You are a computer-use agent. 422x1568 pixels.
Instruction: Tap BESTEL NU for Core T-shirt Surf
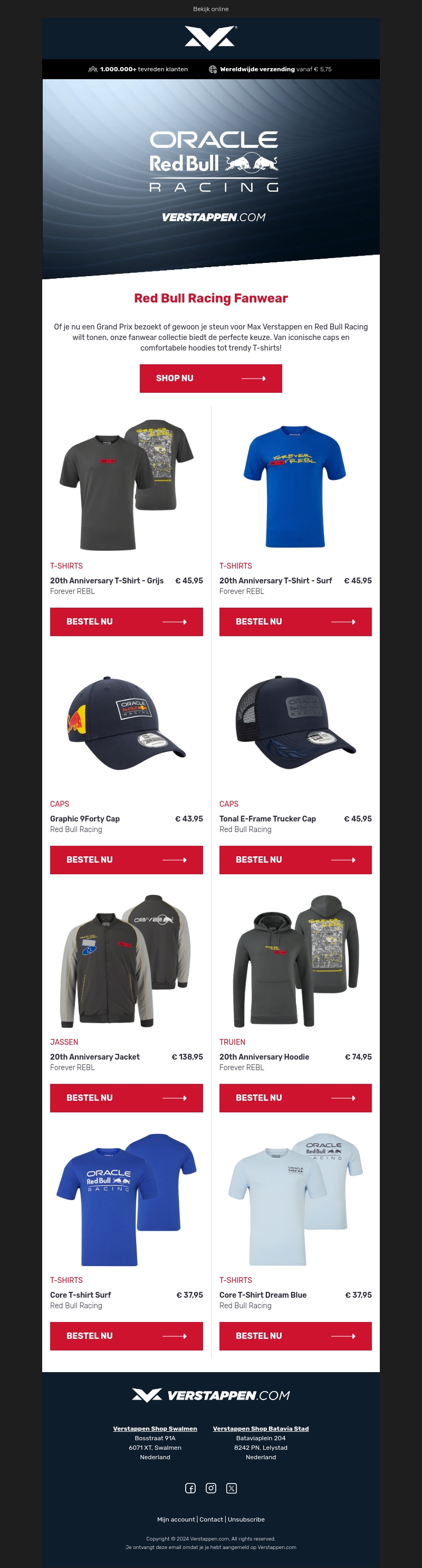126,1336
